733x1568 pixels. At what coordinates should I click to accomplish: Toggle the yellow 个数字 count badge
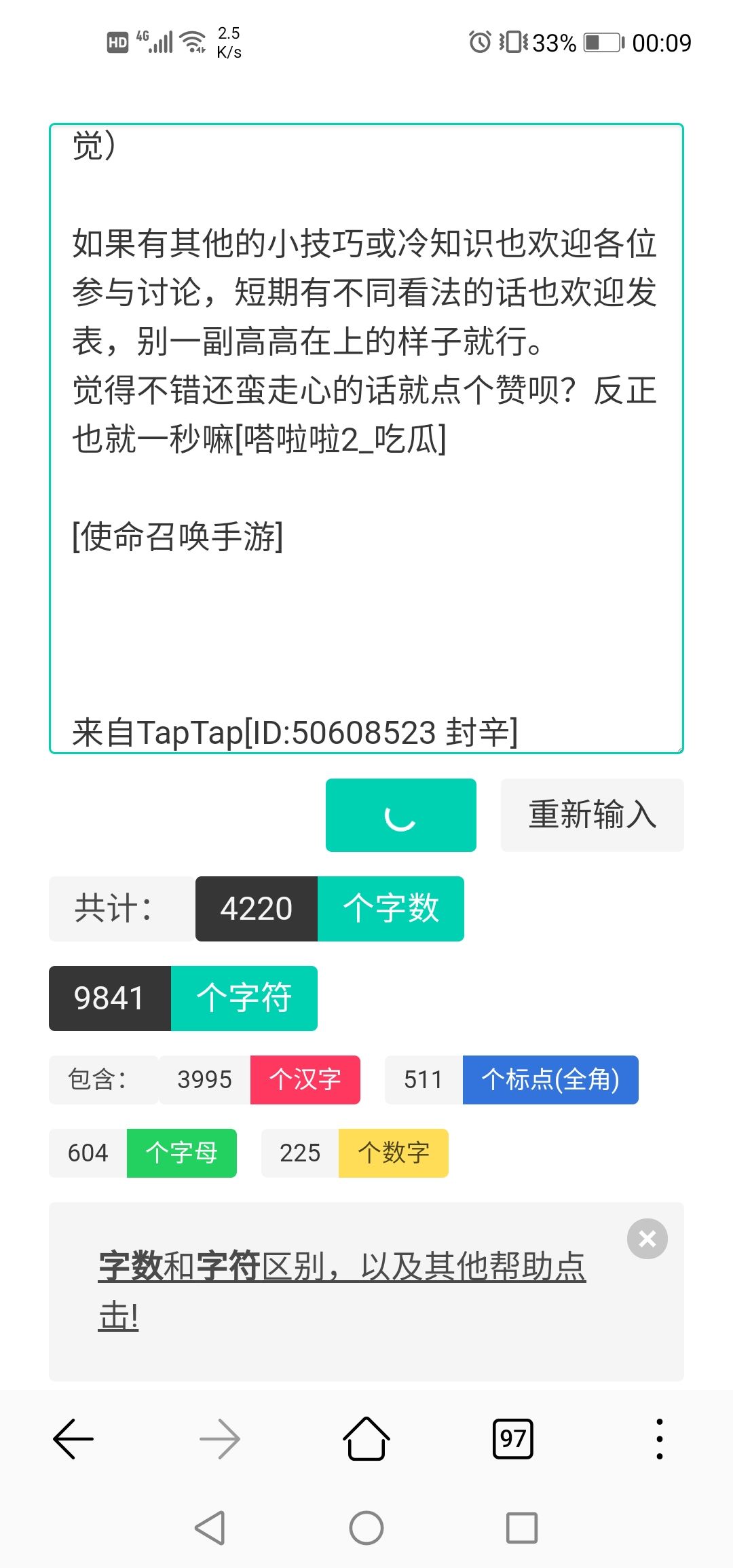[392, 1153]
